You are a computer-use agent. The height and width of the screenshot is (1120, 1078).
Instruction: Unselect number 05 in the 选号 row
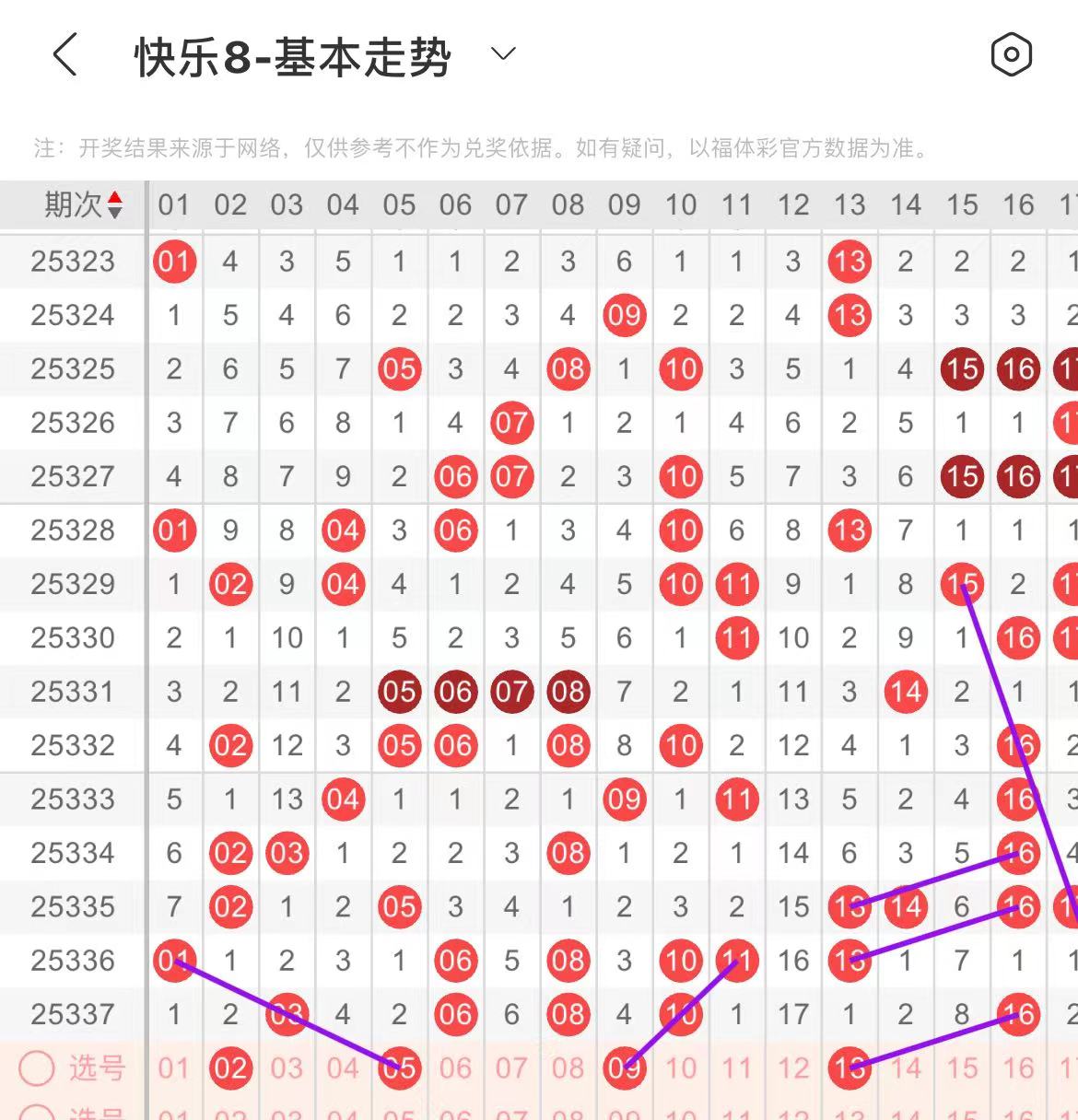[x=399, y=1068]
